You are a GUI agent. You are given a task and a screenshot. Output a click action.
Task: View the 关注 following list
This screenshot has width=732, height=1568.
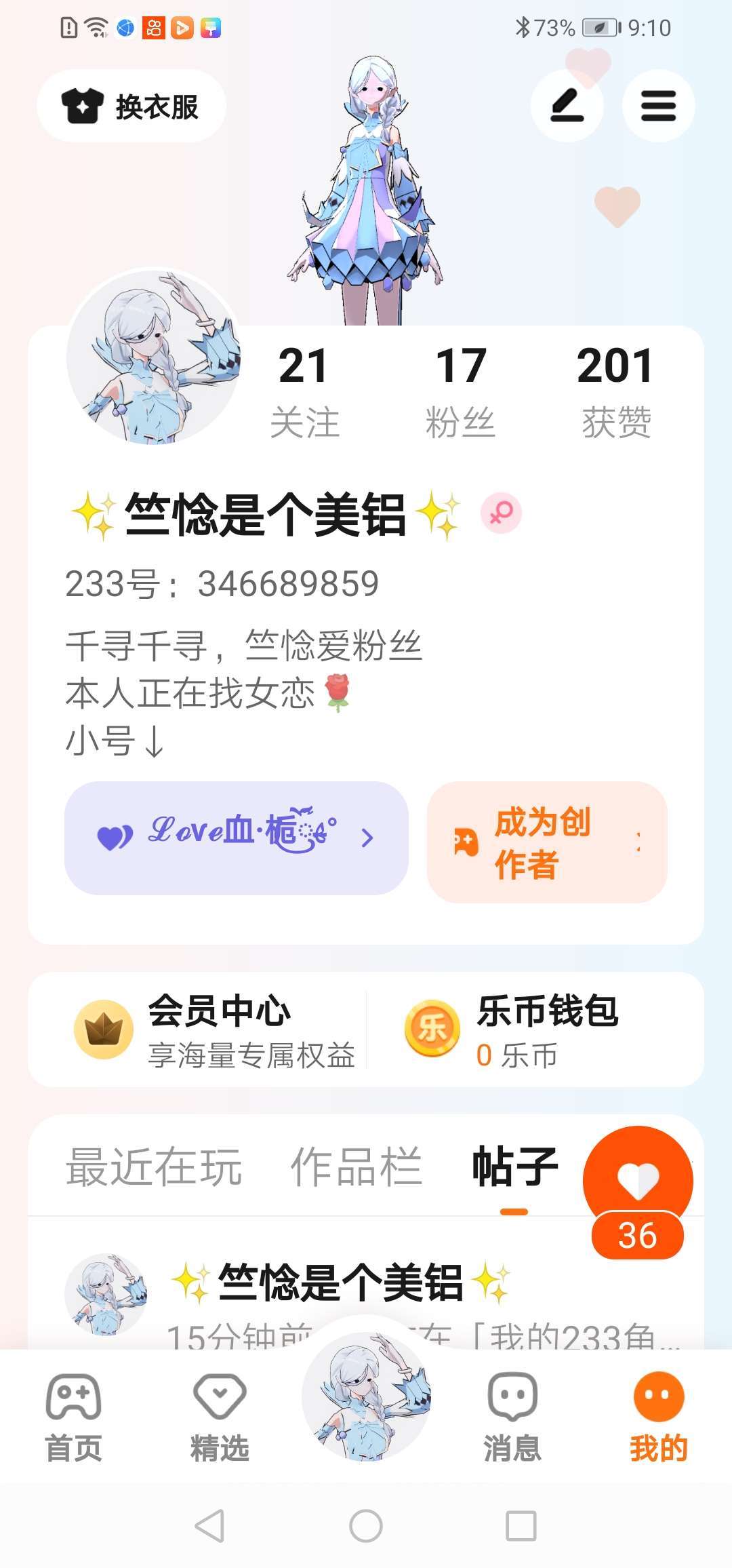tap(304, 391)
